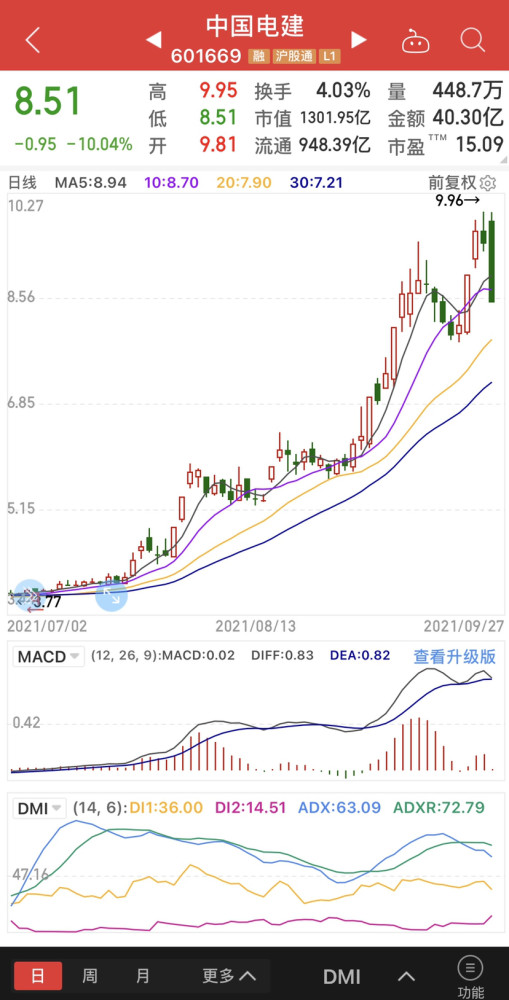Go back with the top-left arrow

pyautogui.click(x=32, y=40)
